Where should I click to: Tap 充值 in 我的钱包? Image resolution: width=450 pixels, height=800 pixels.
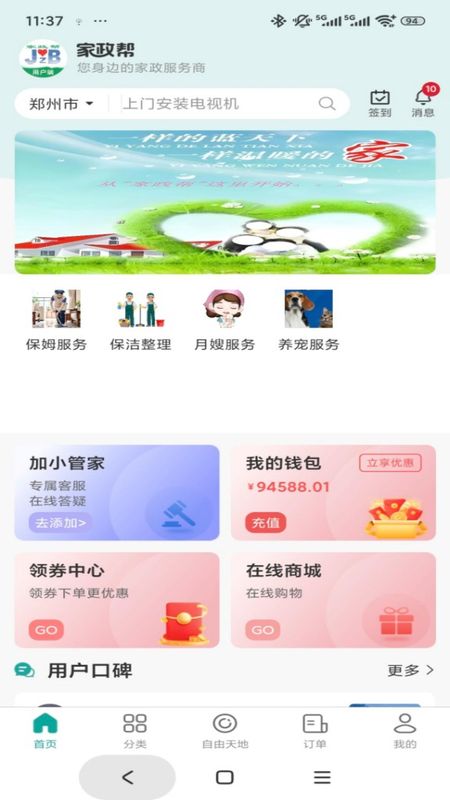pyautogui.click(x=265, y=523)
